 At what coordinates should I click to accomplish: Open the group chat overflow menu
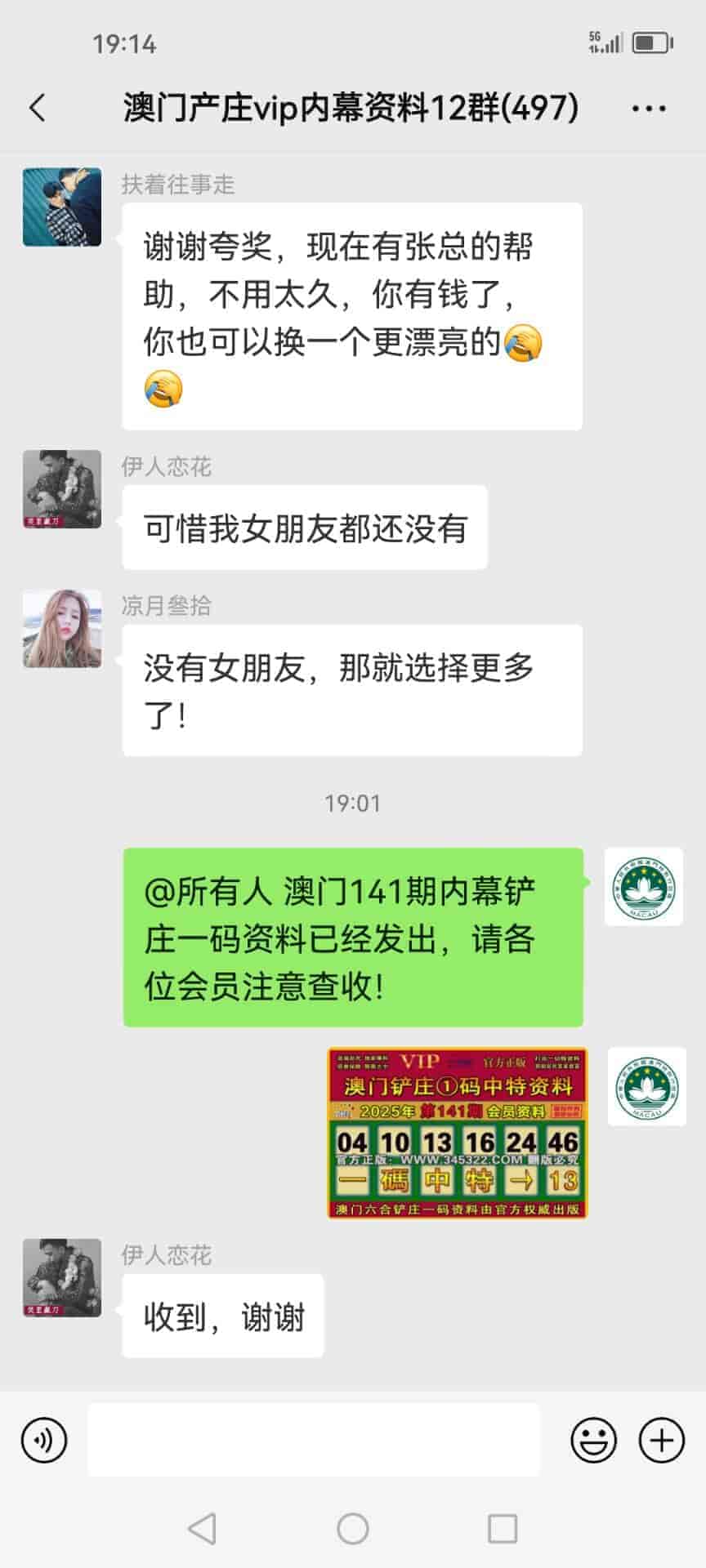point(649,108)
